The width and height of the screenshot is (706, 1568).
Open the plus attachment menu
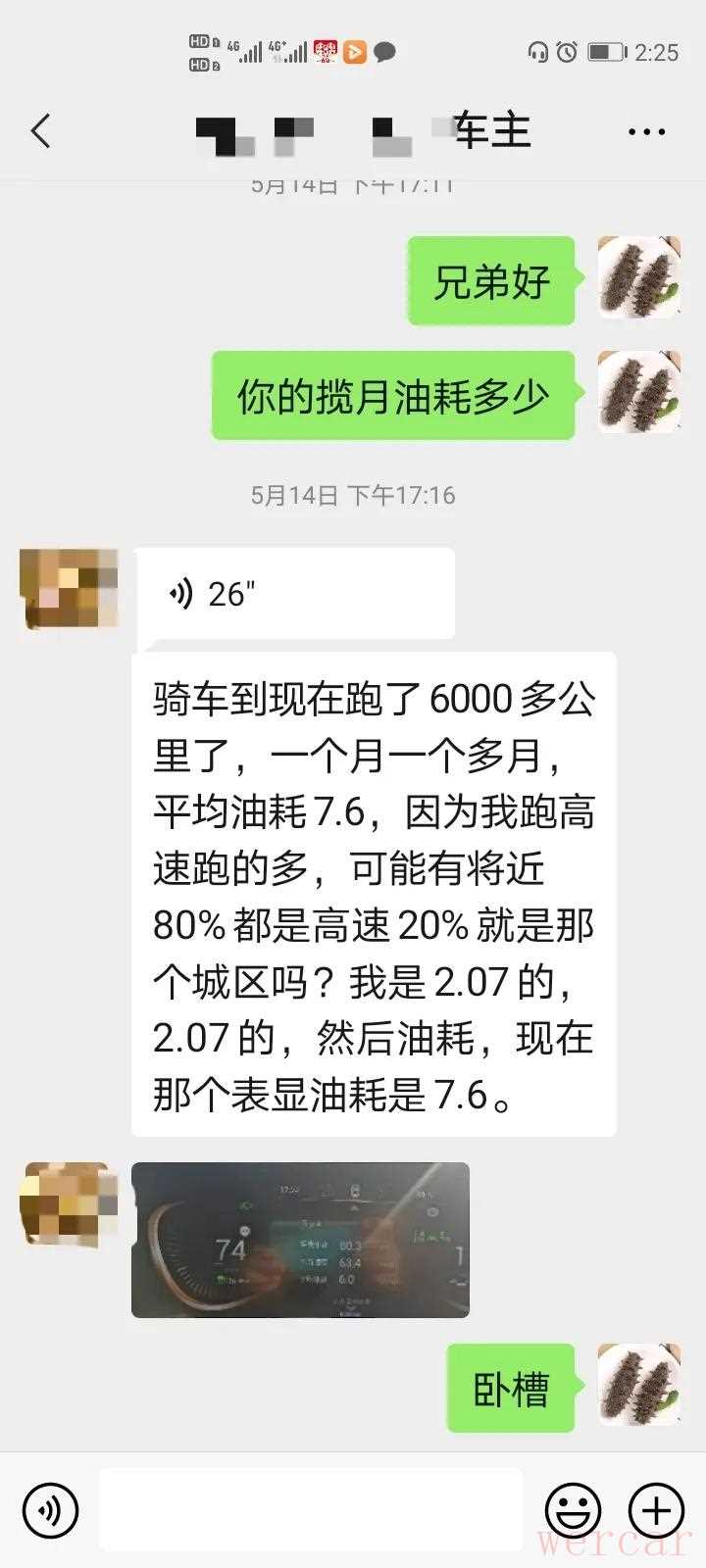coord(656,1510)
